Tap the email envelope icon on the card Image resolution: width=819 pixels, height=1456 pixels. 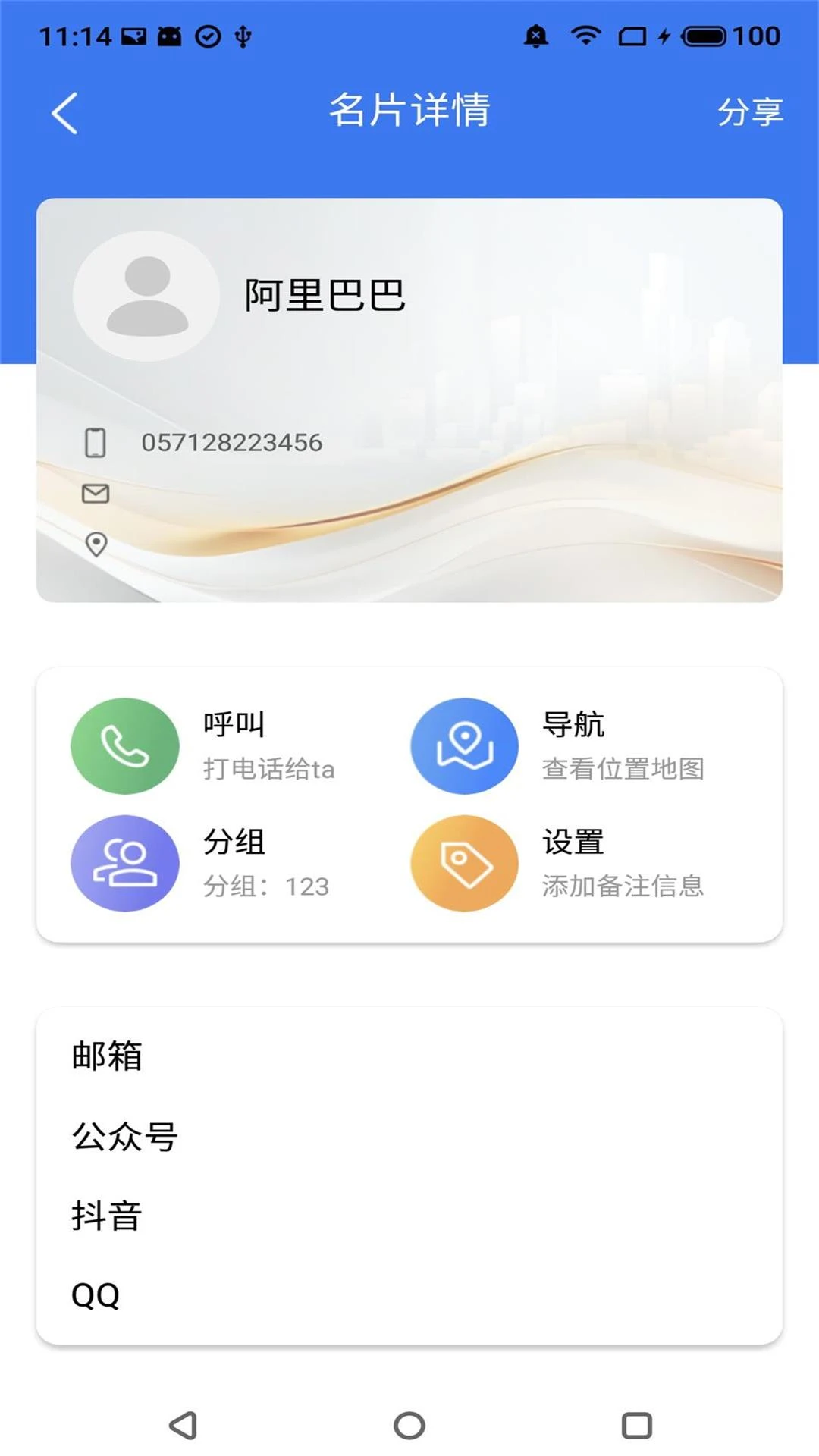(94, 493)
